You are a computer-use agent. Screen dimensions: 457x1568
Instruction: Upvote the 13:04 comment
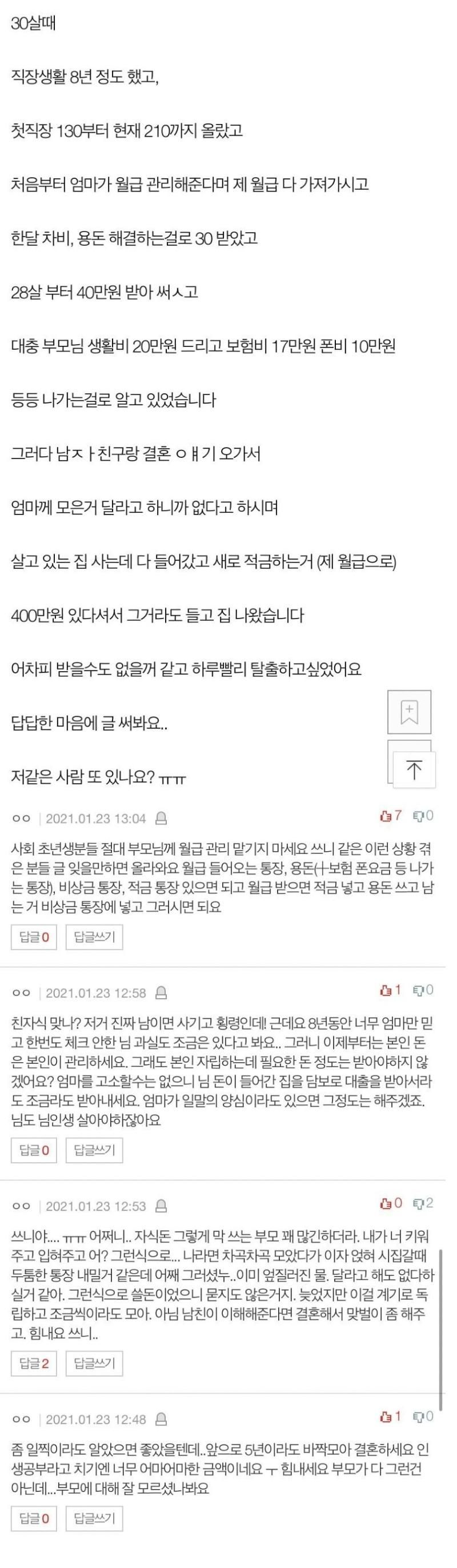pyautogui.click(x=390, y=816)
